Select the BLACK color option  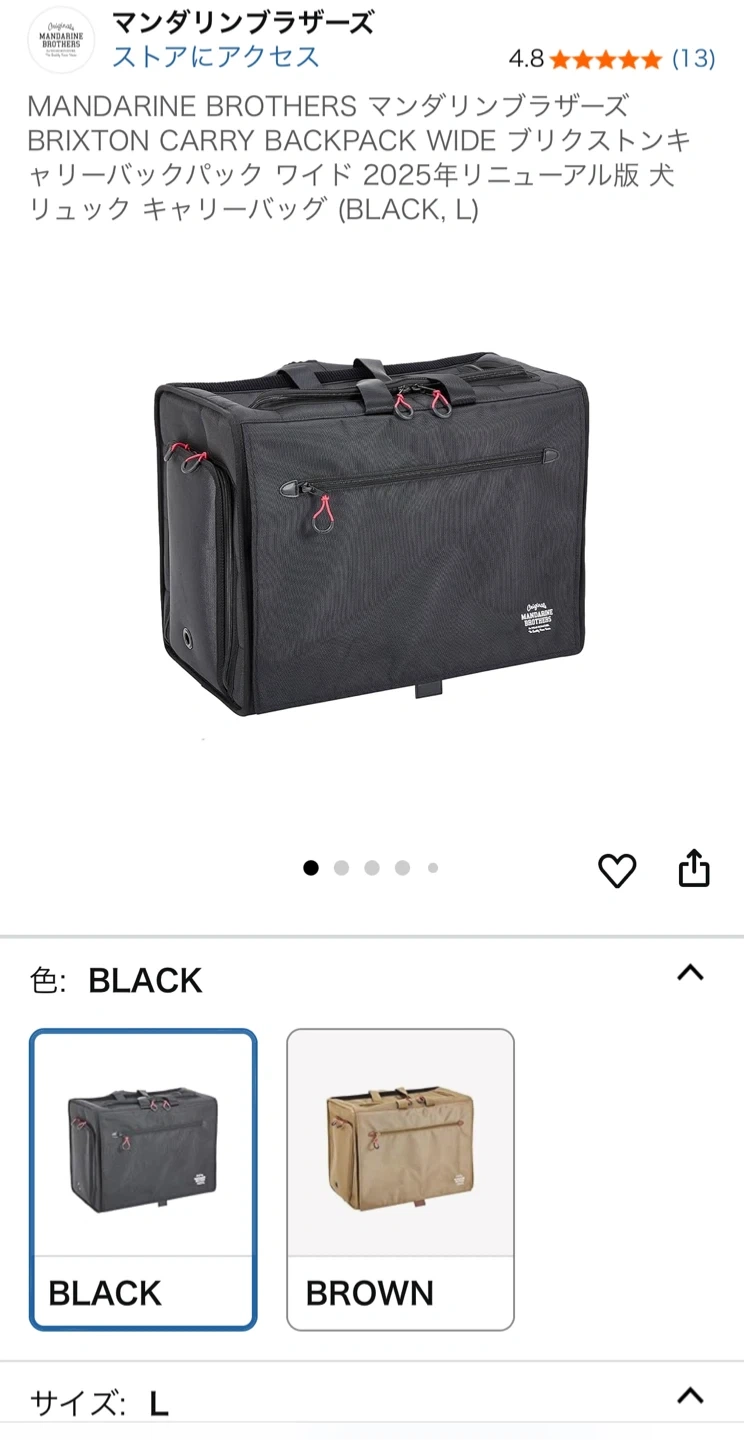143,1180
